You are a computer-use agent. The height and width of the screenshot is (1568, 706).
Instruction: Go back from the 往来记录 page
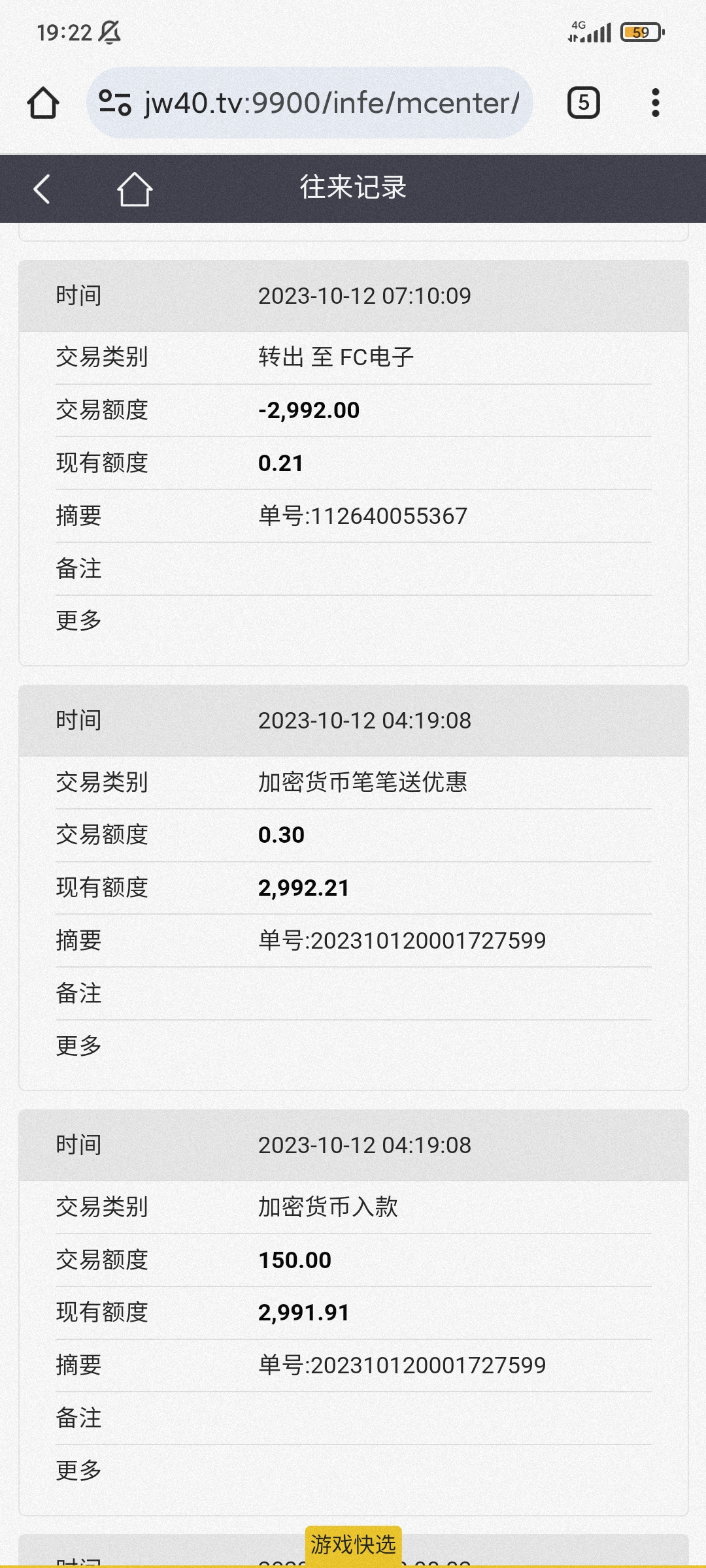coord(42,189)
